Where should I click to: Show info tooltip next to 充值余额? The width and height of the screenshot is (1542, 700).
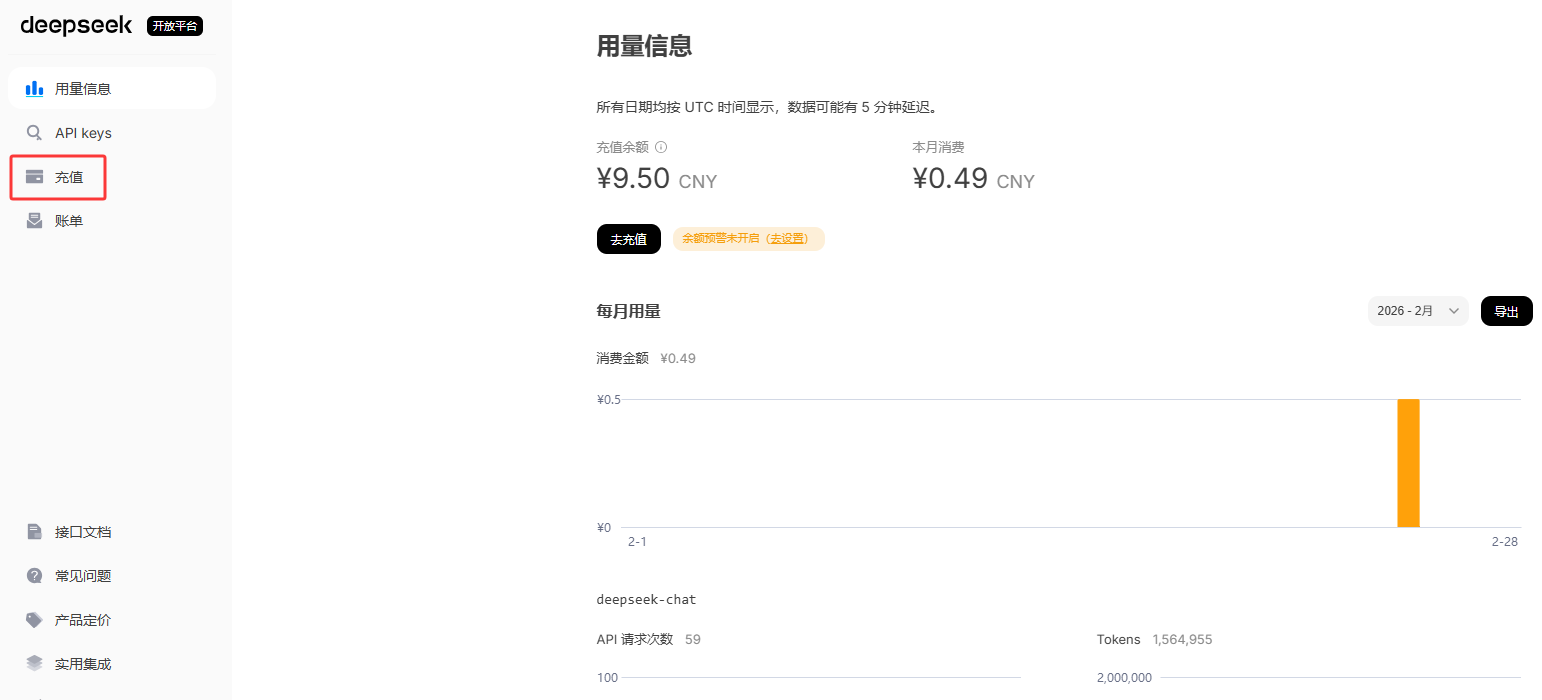coord(661,147)
